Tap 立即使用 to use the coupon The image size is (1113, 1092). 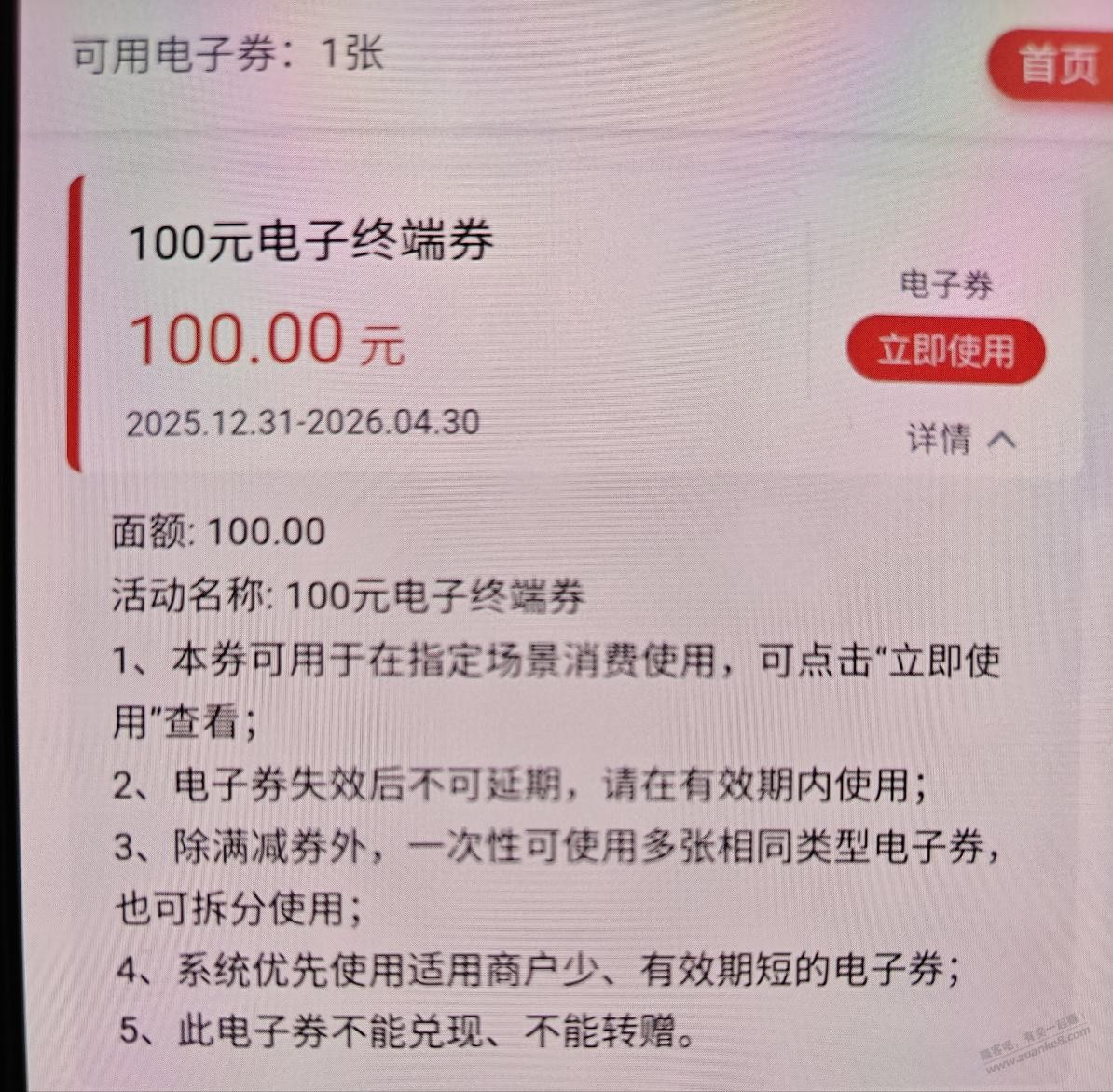coord(945,351)
